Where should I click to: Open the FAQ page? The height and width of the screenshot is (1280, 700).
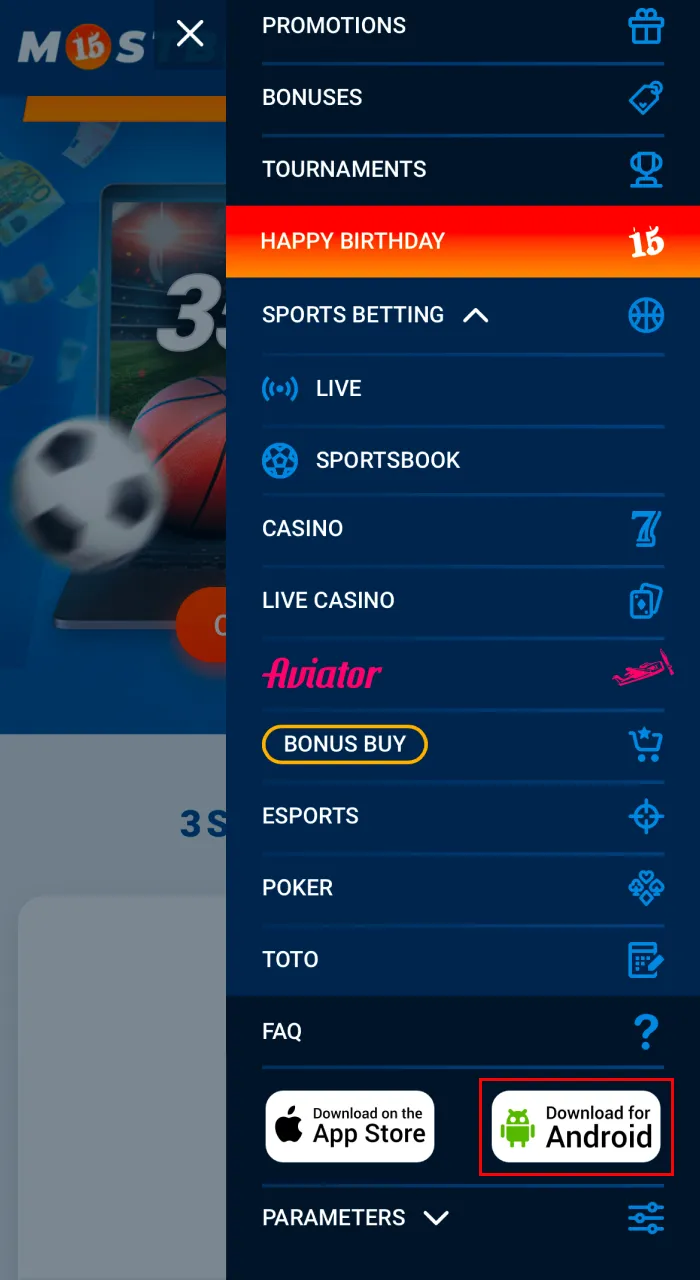282,1032
